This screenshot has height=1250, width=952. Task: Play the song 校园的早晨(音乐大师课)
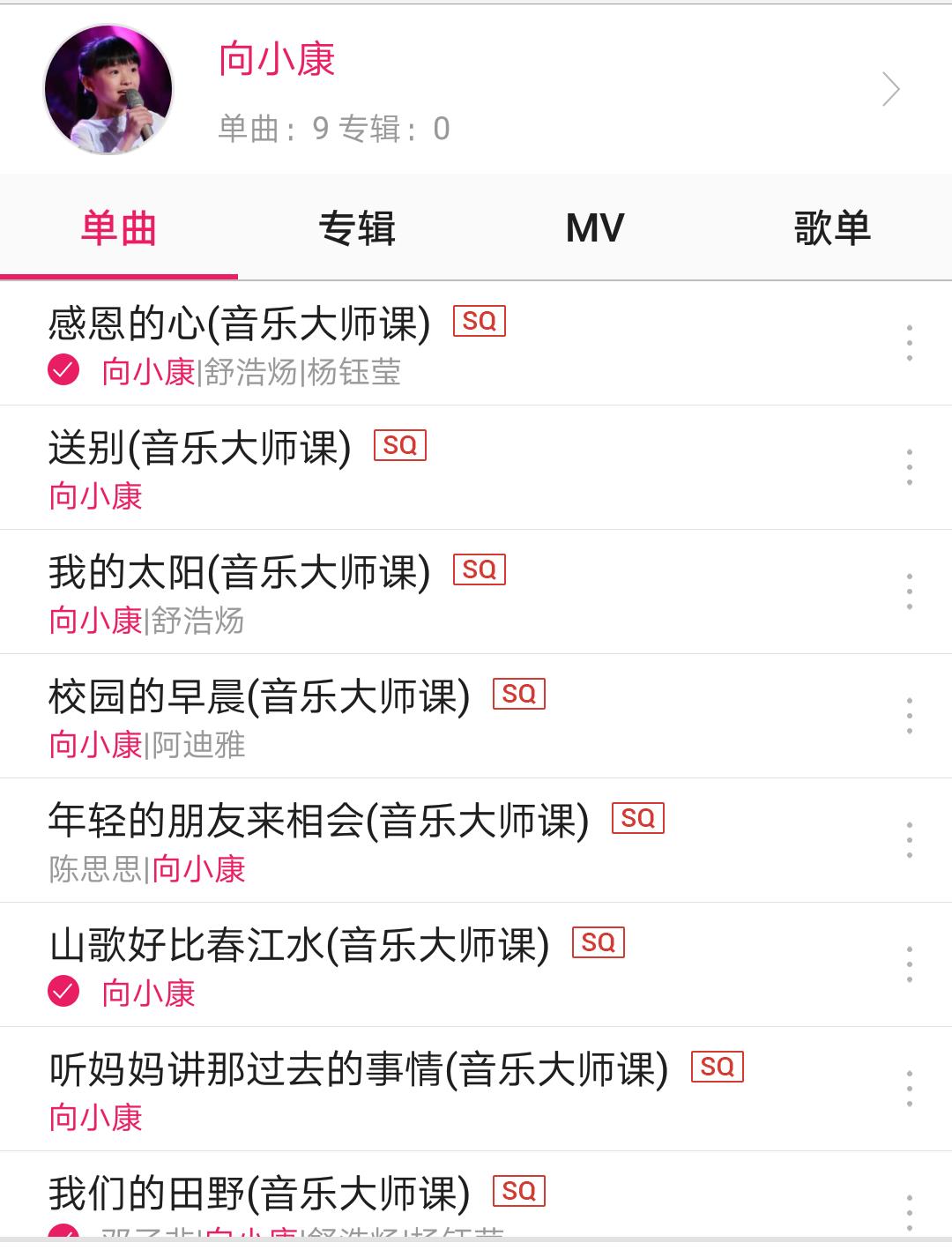[x=259, y=697]
